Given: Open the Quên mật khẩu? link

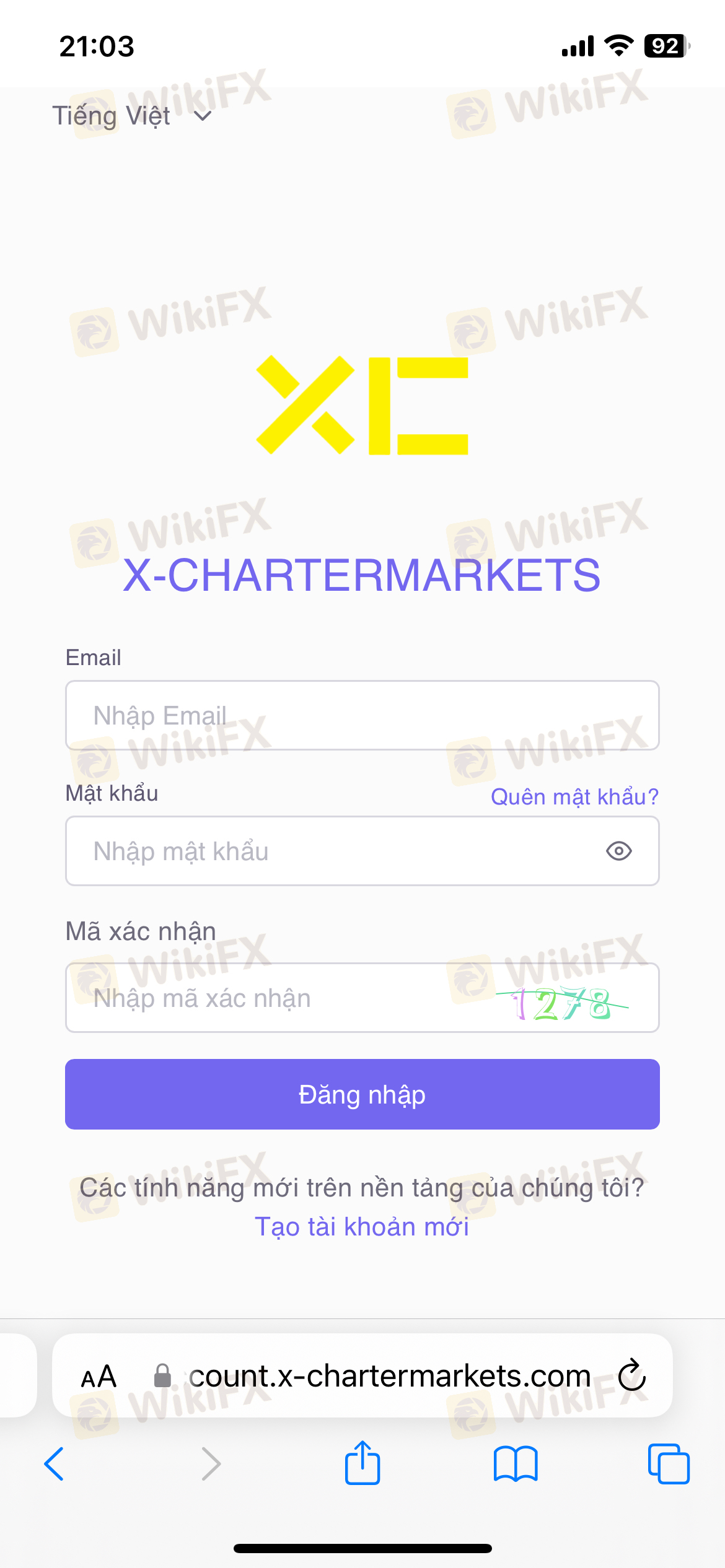Looking at the screenshot, I should point(574,796).
